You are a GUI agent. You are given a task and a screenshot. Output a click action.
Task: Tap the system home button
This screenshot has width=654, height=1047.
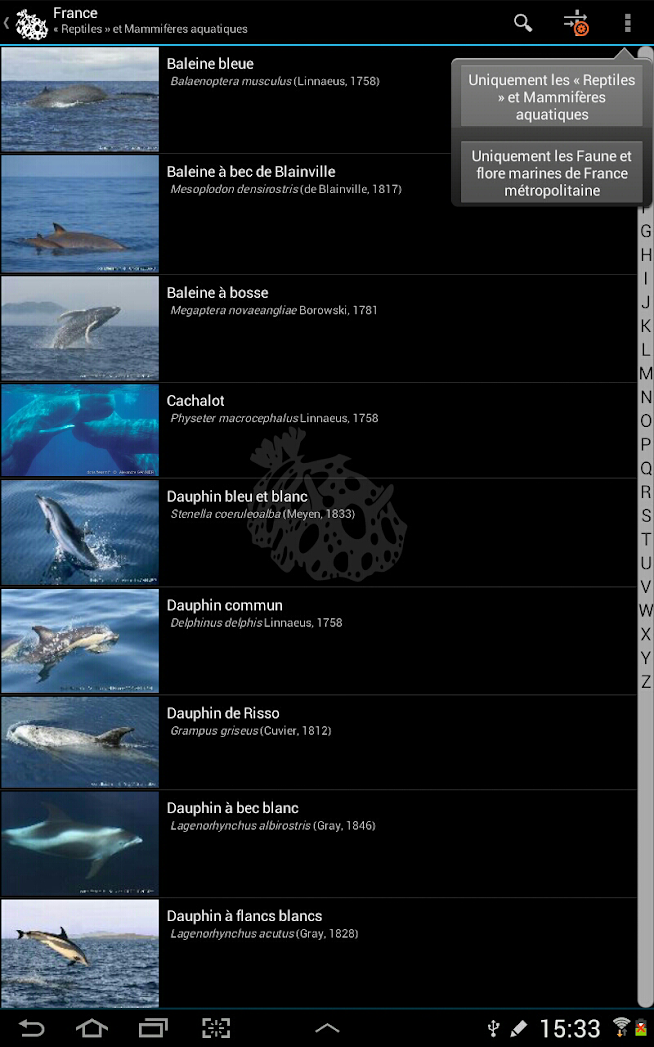[92, 1028]
